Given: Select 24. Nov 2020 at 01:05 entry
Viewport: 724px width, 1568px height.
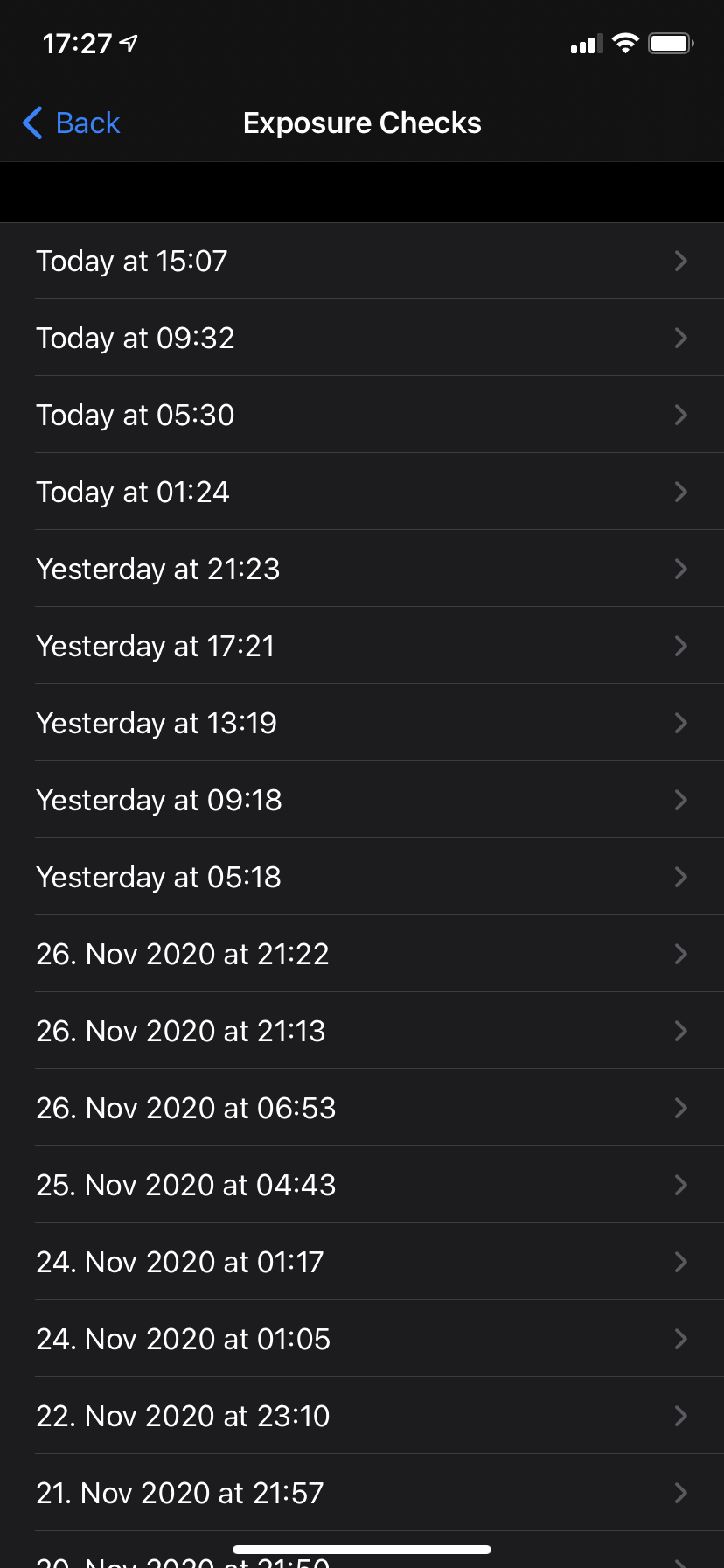Looking at the screenshot, I should click(362, 1339).
